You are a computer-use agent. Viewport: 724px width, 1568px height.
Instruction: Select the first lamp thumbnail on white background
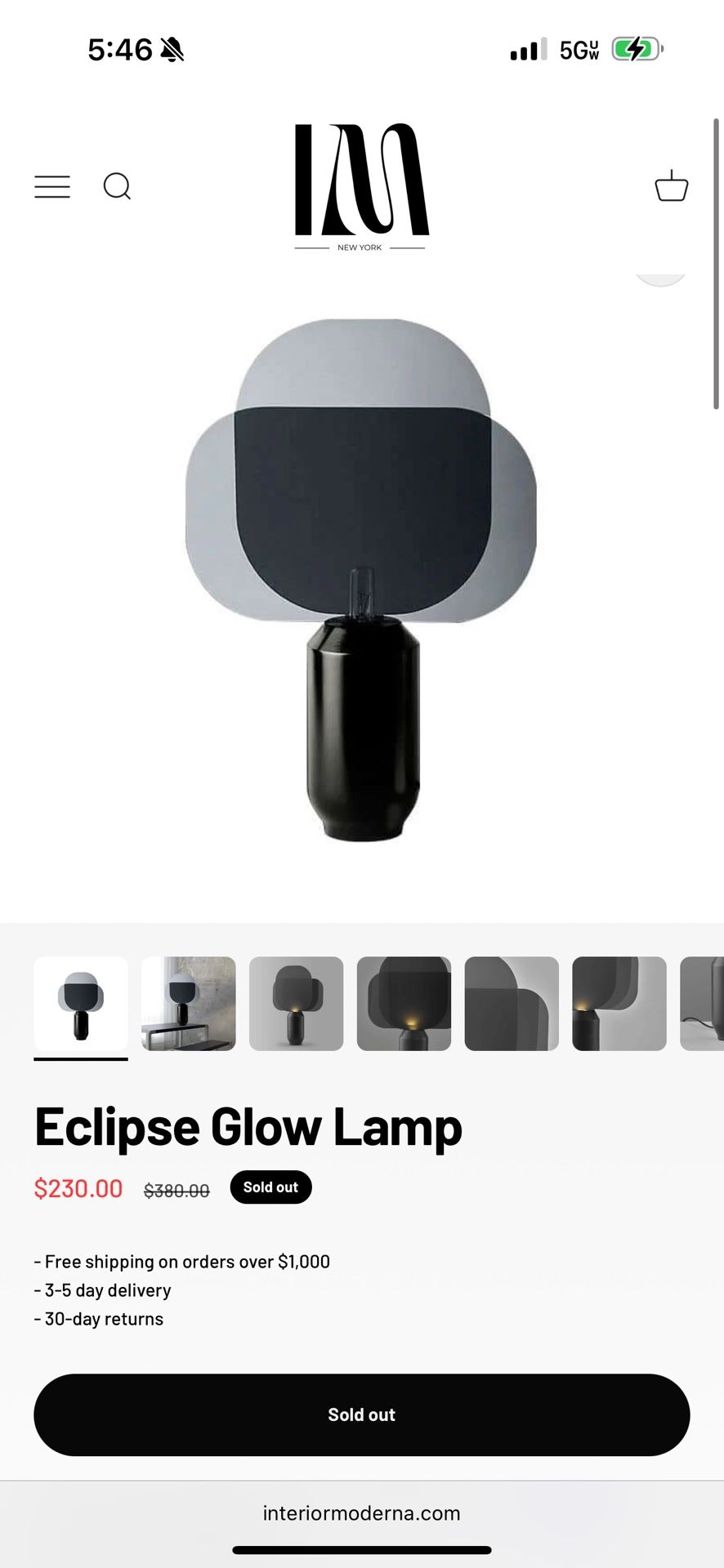coord(80,1003)
